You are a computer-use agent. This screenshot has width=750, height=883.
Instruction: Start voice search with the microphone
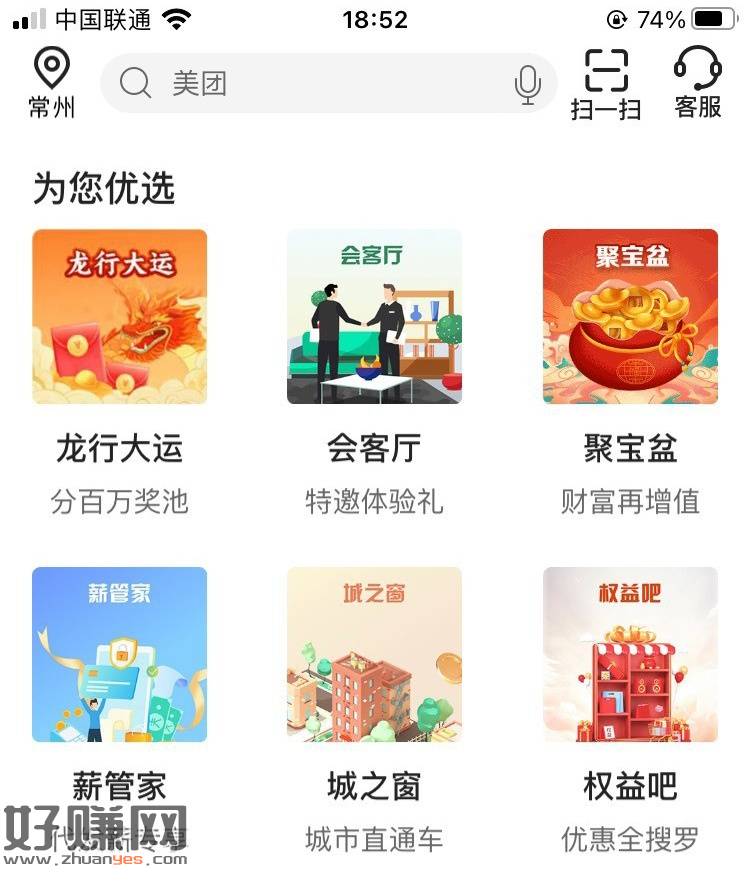[x=527, y=84]
